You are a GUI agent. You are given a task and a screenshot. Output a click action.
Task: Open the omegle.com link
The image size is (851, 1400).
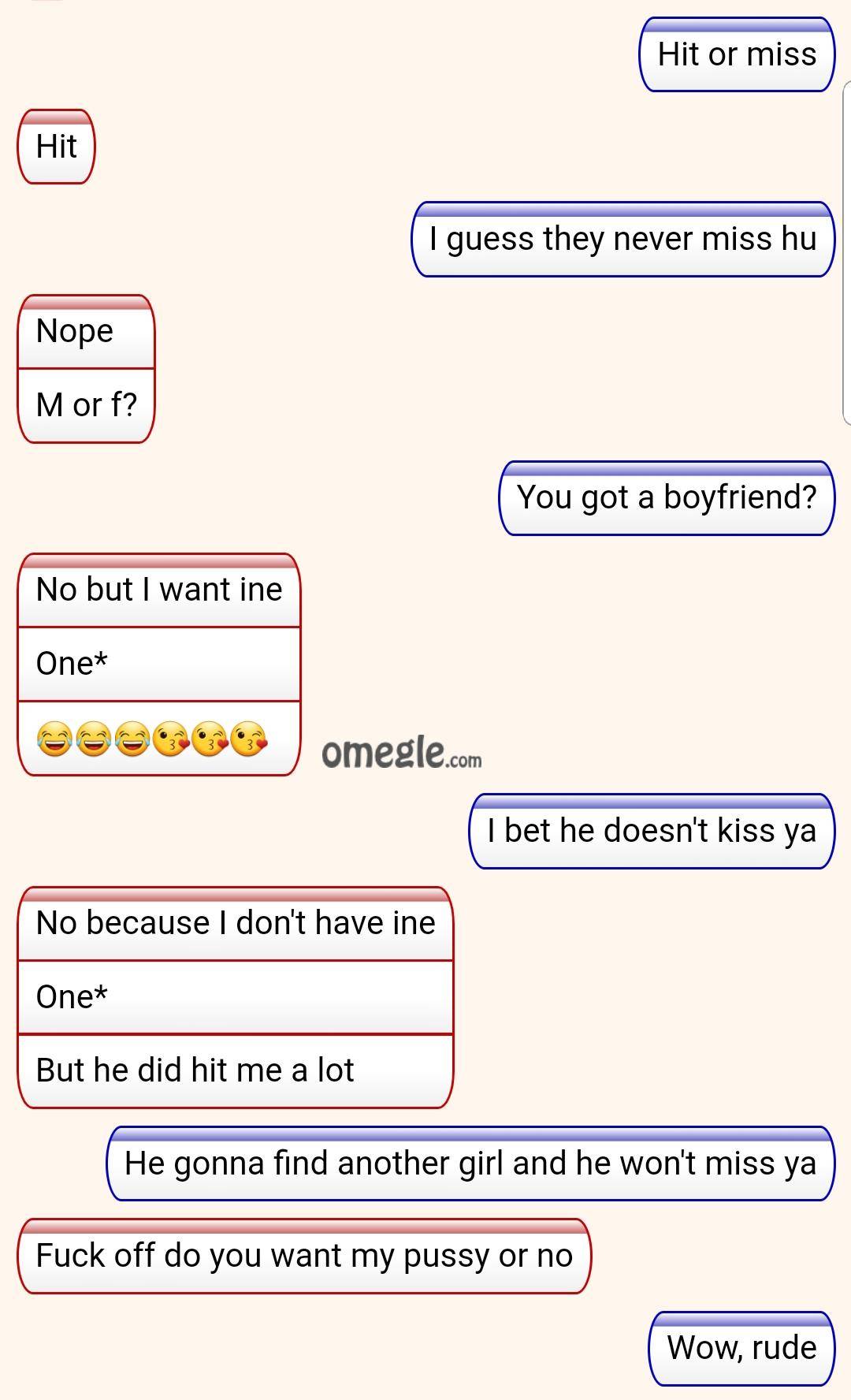pos(402,753)
